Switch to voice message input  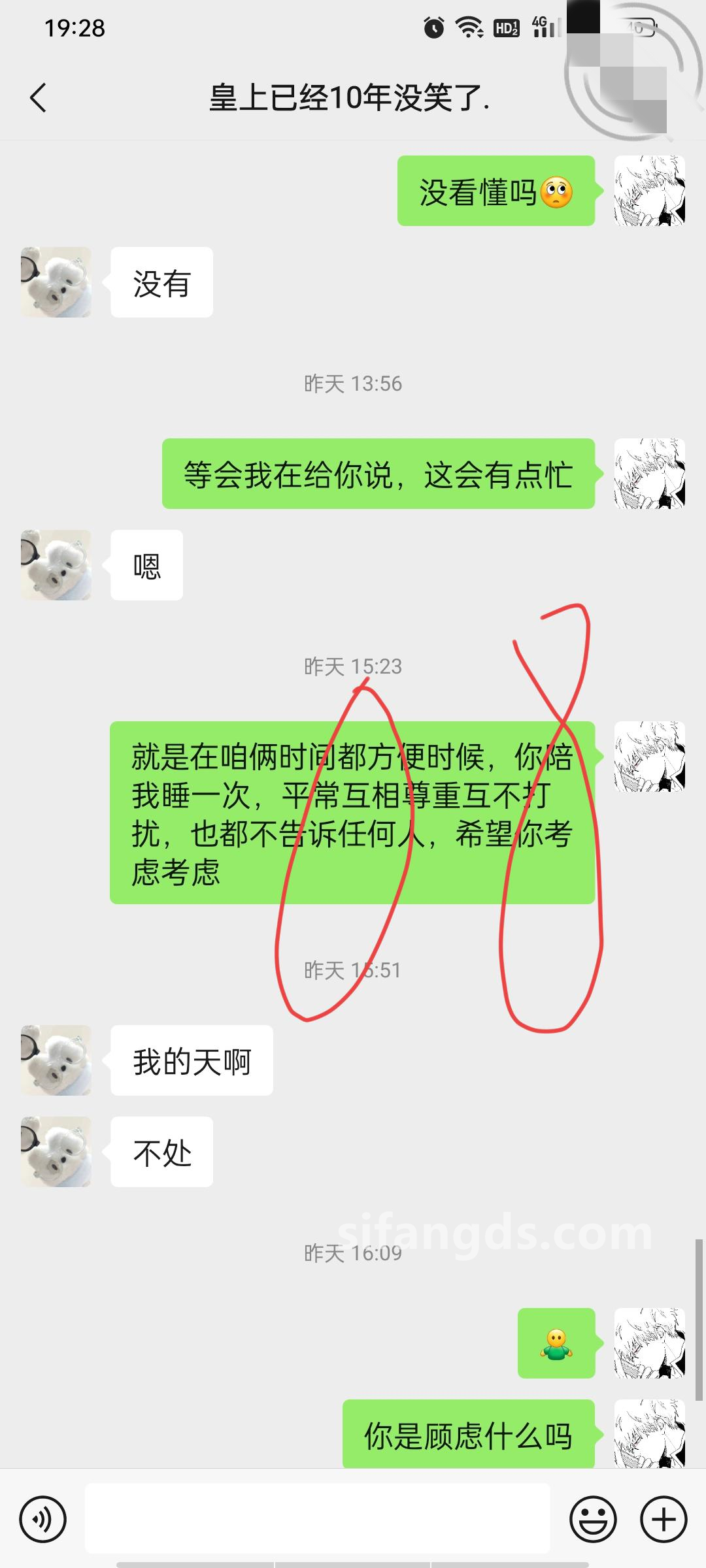pos(43,1518)
